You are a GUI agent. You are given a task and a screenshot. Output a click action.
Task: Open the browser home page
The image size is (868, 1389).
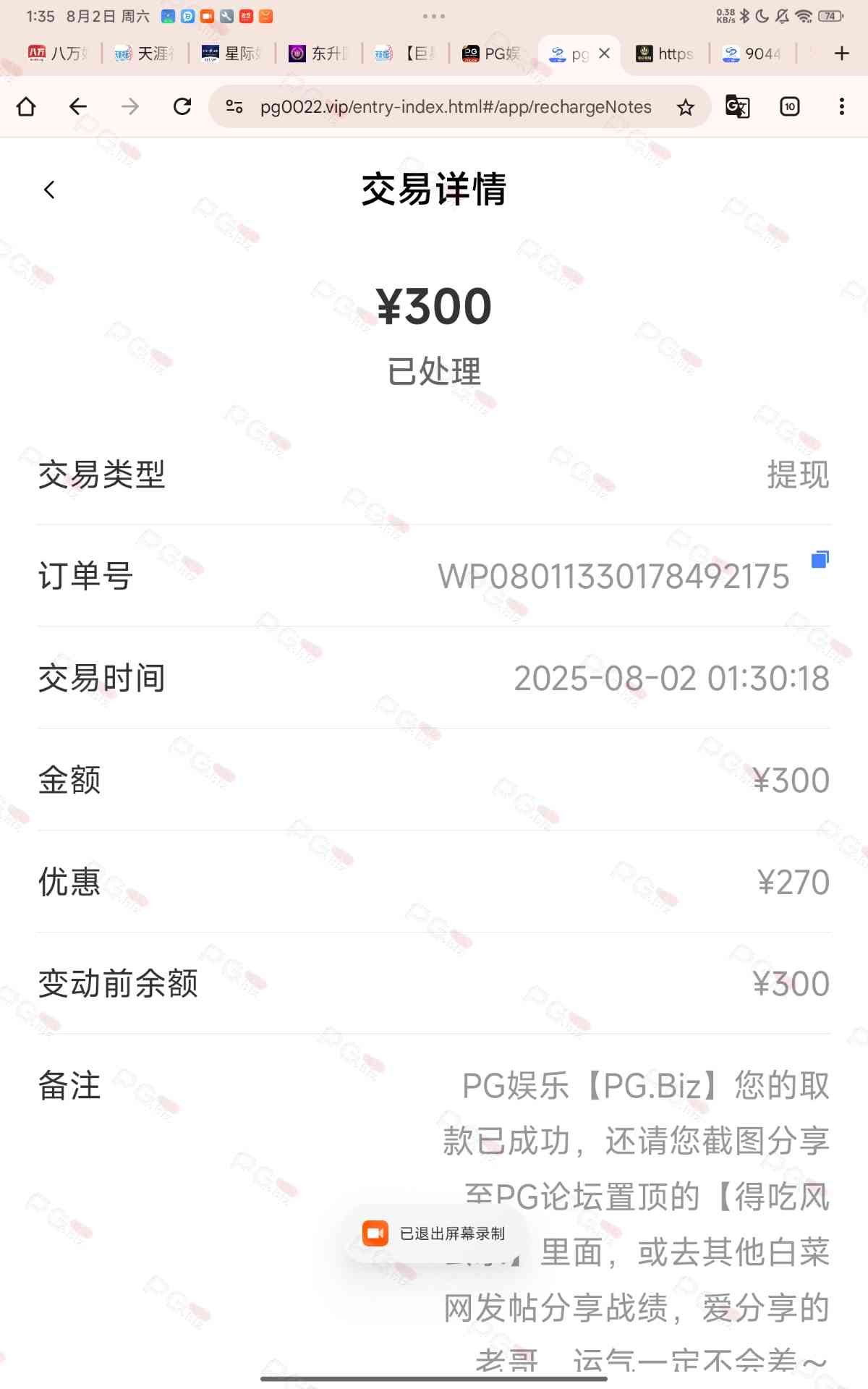(26, 107)
